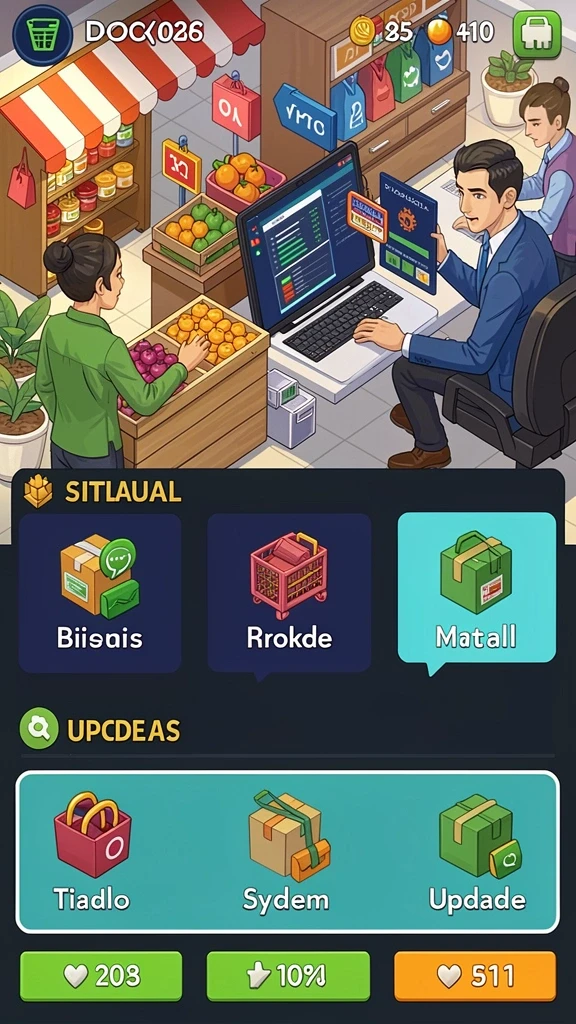Open the Tiadlo shopping bag item
The height and width of the screenshot is (1024, 576).
coord(91,852)
